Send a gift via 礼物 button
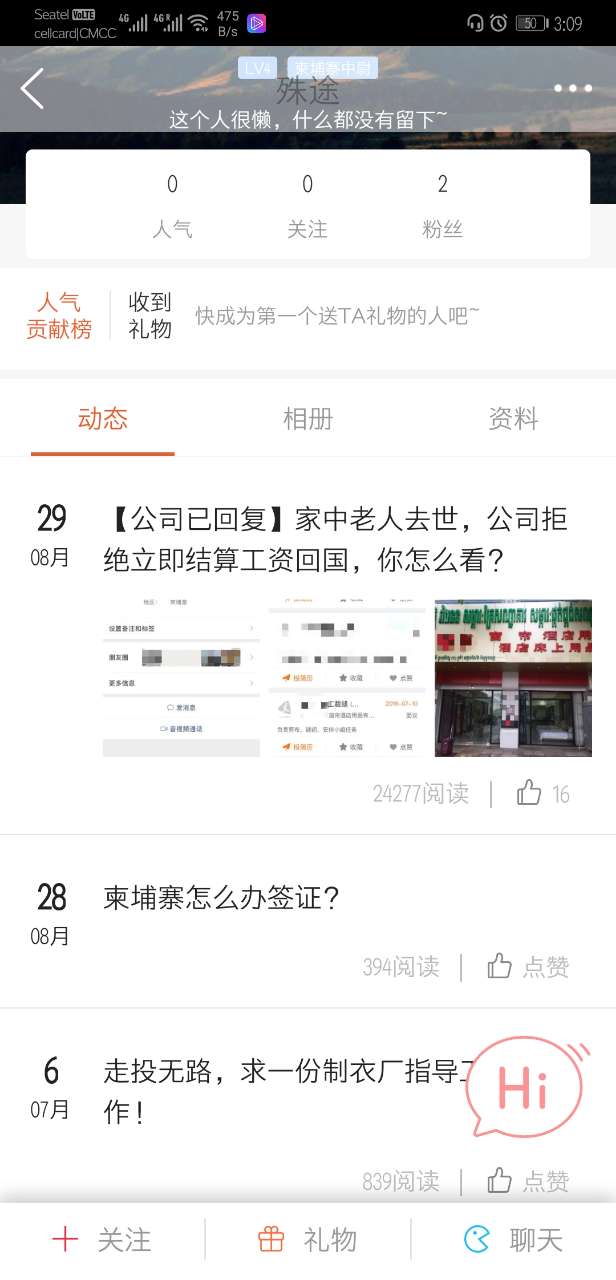616x1280 pixels. 308,1241
